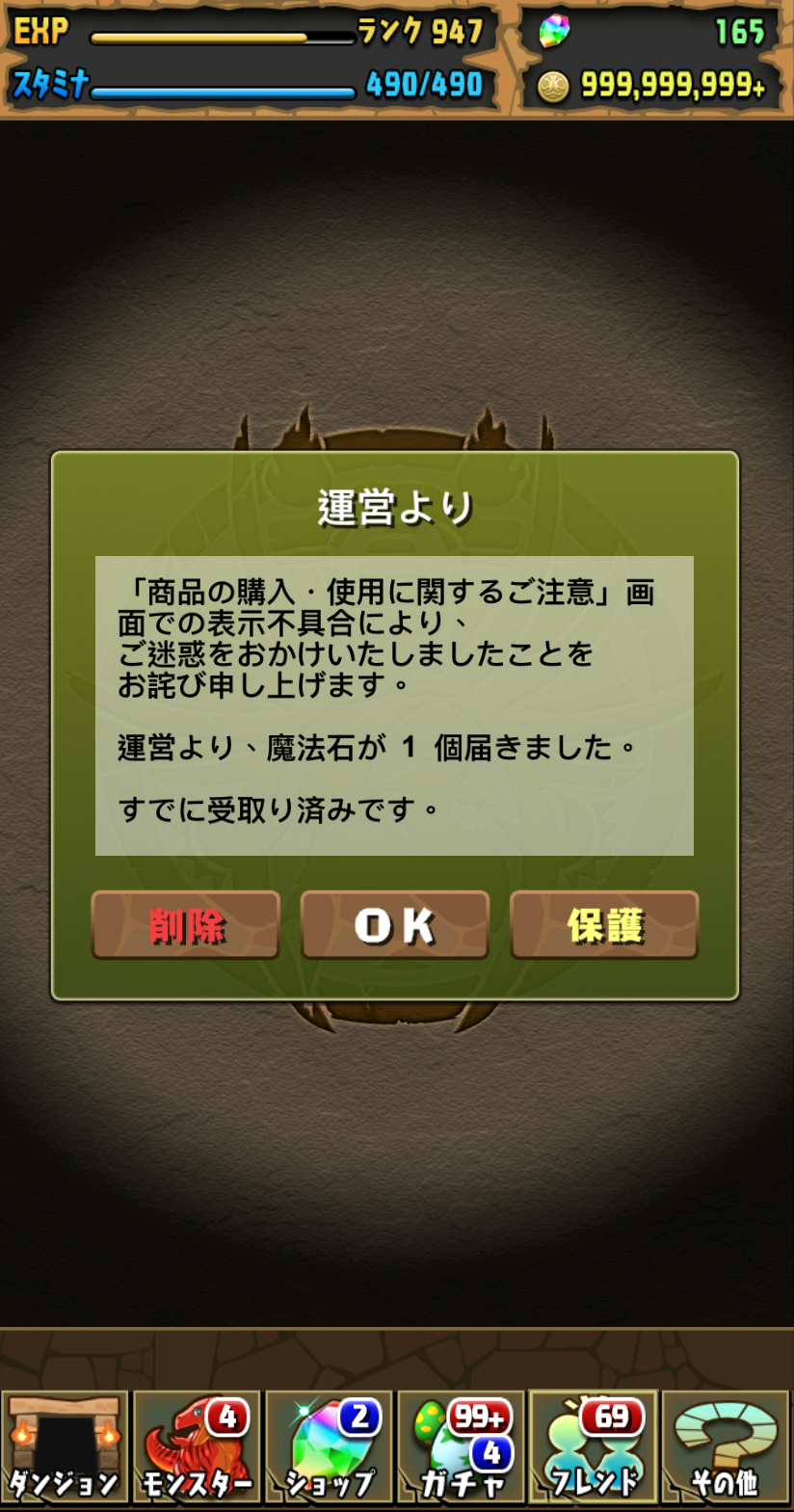Screen dimensions: 794x1512
Task: Tap the 削除 button to delete the mail
Action: point(185,925)
